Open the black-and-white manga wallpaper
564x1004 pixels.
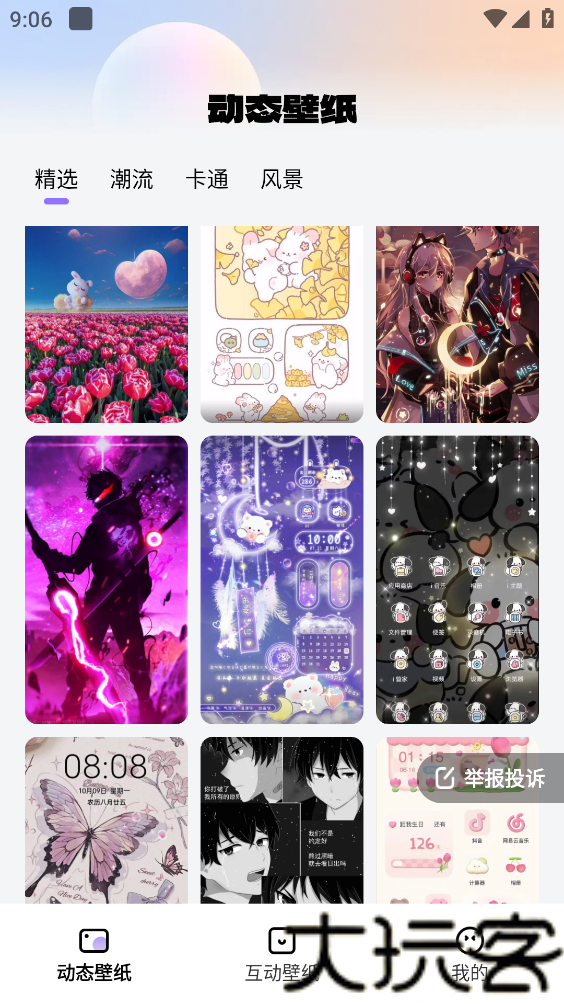tap(282, 820)
